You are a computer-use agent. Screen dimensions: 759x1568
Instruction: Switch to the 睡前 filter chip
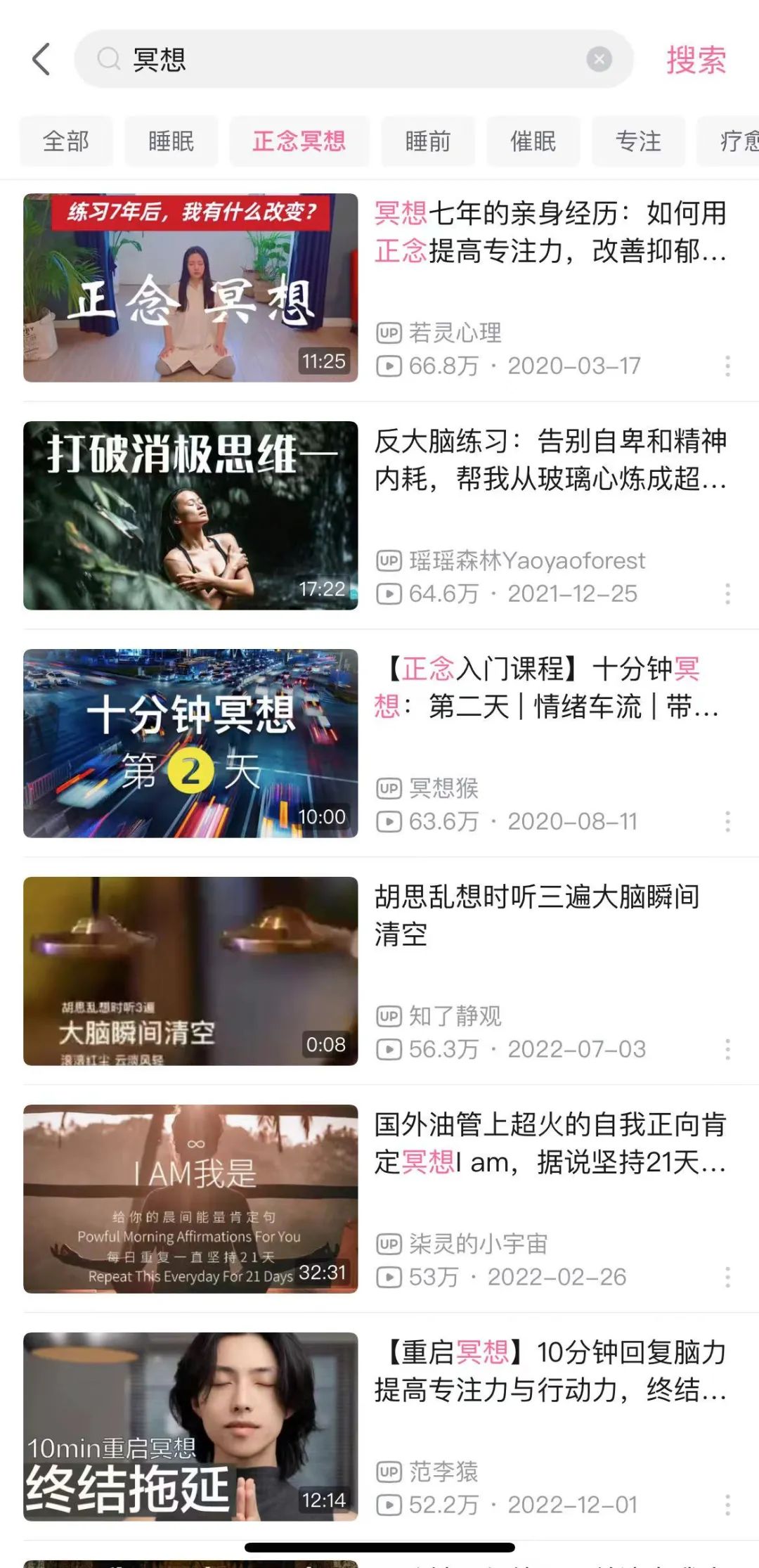[x=427, y=141]
